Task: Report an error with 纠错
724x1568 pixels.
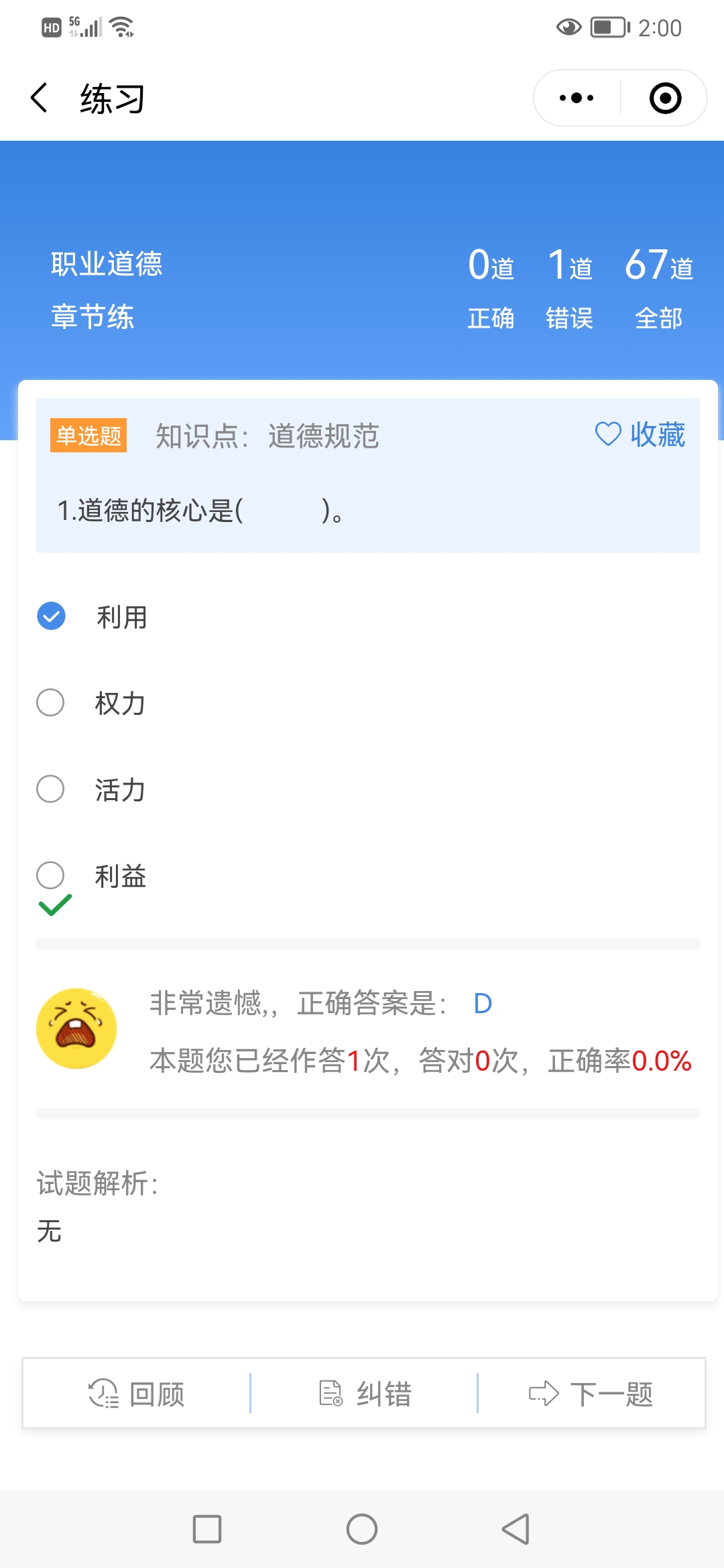Action: coord(365,1394)
